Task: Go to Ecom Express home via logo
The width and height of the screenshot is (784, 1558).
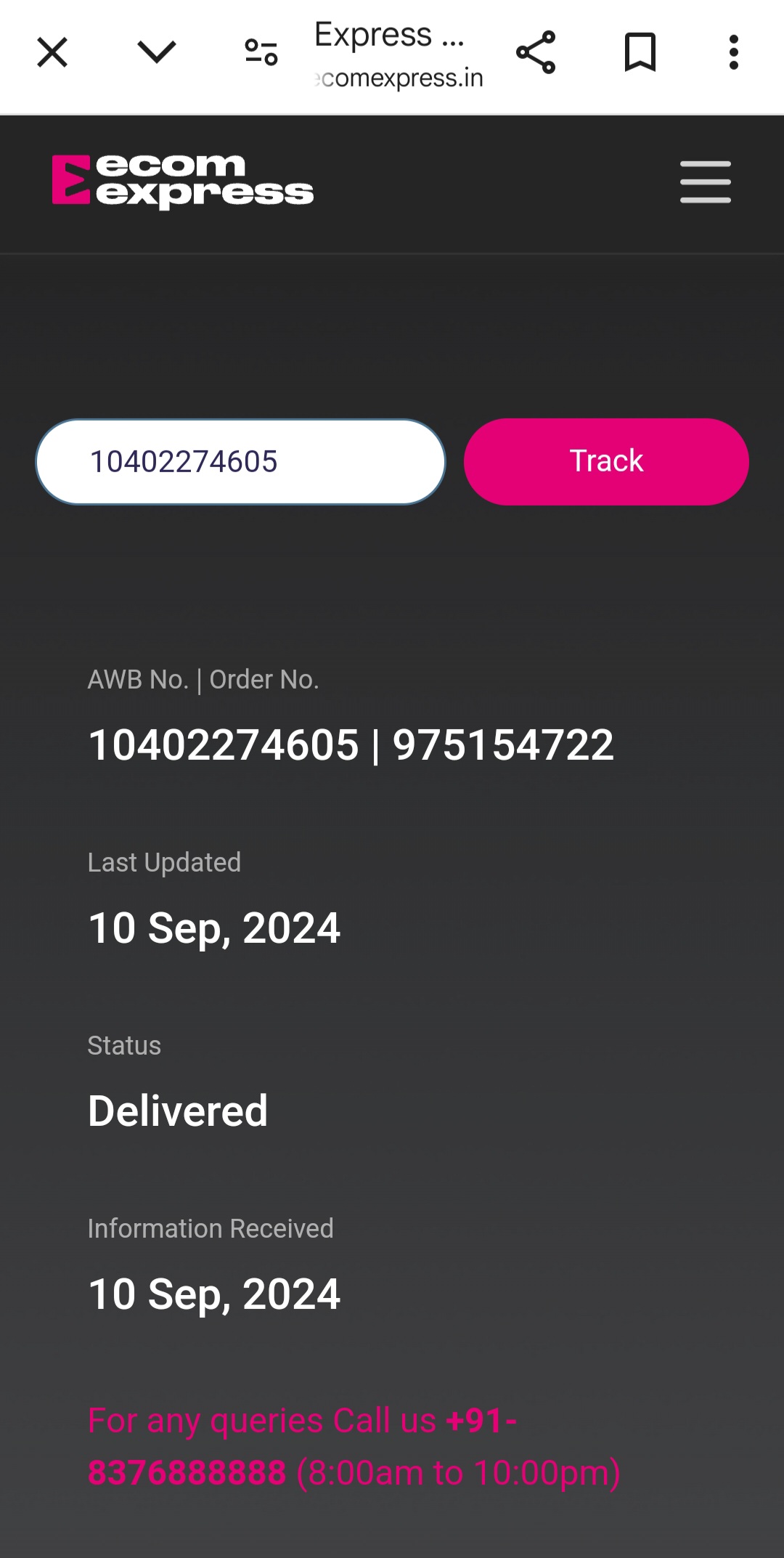Action: pos(182,181)
